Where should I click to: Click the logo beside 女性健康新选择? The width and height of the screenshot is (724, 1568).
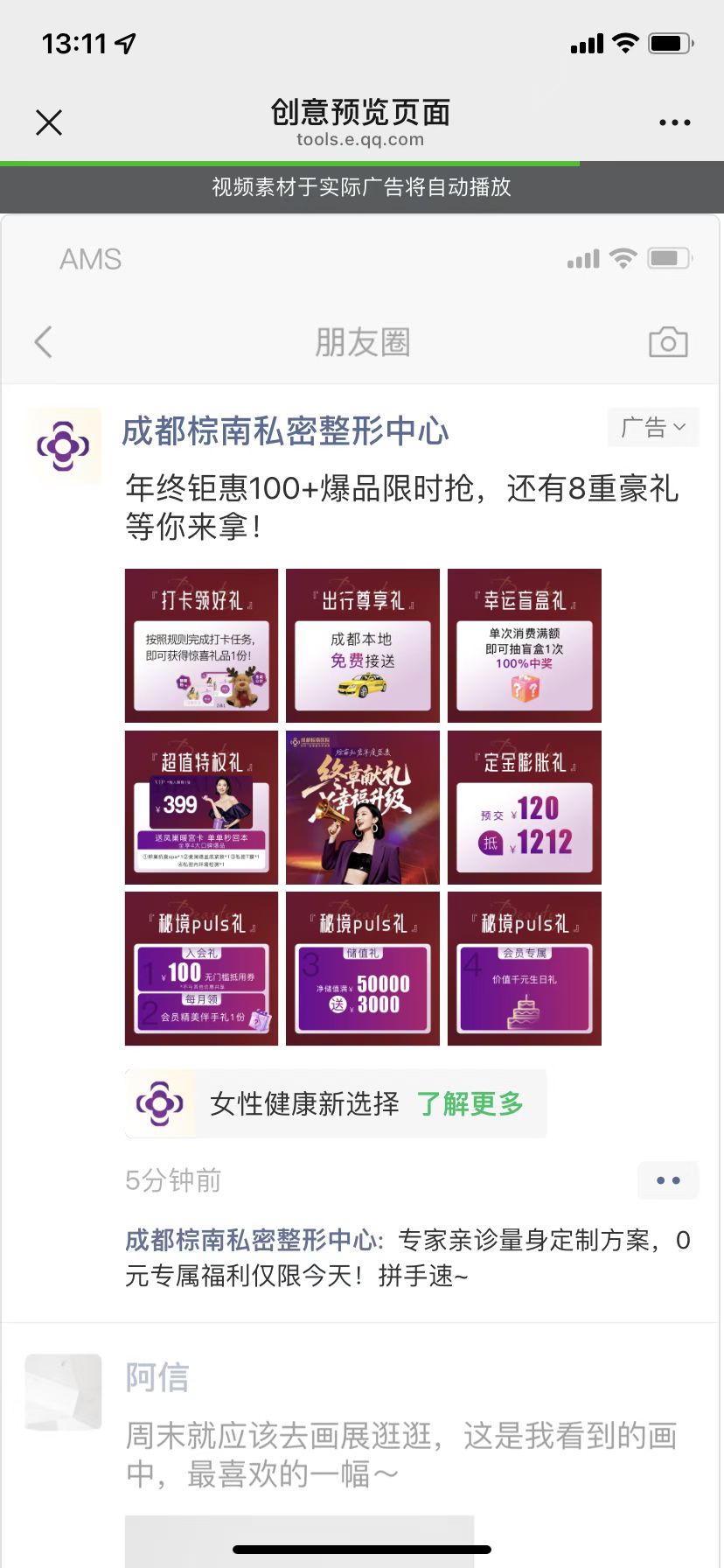[x=158, y=1103]
